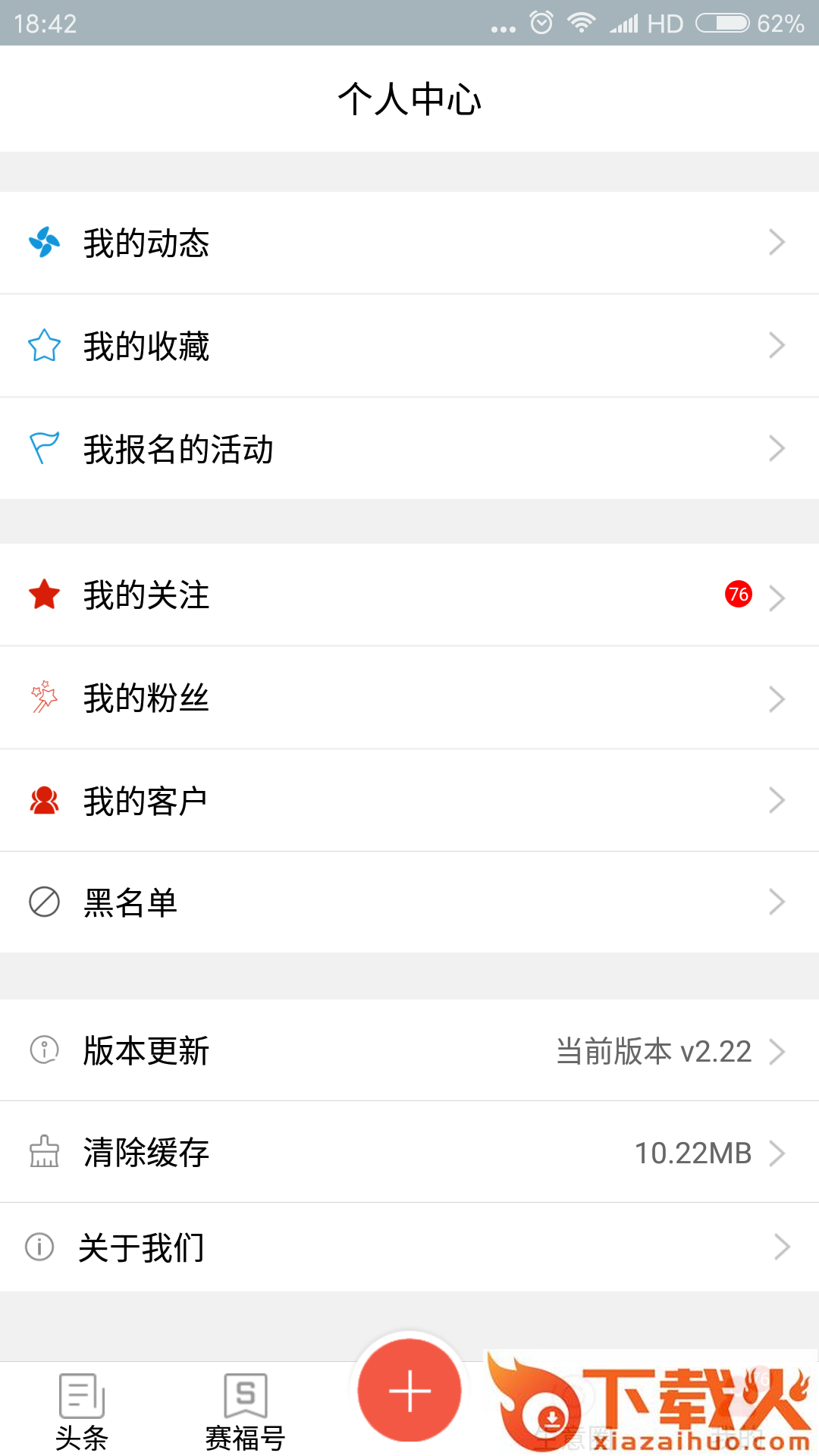Viewport: 819px width, 1456px height.
Task: Check 版本更新 for updates
Action: click(409, 1051)
